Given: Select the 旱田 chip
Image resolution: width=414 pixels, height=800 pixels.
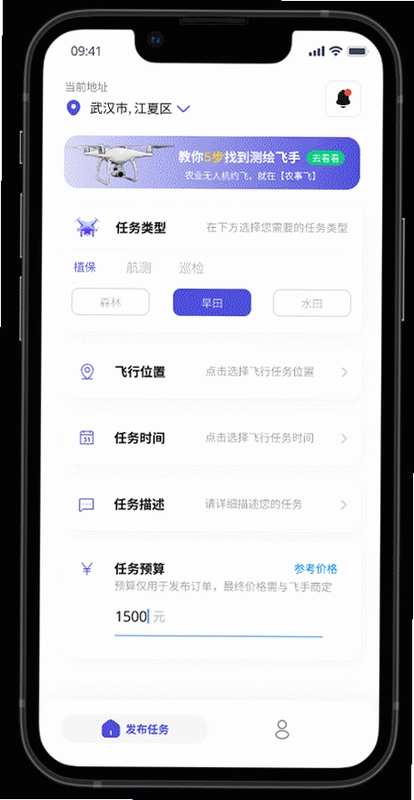Looking at the screenshot, I should [212, 303].
